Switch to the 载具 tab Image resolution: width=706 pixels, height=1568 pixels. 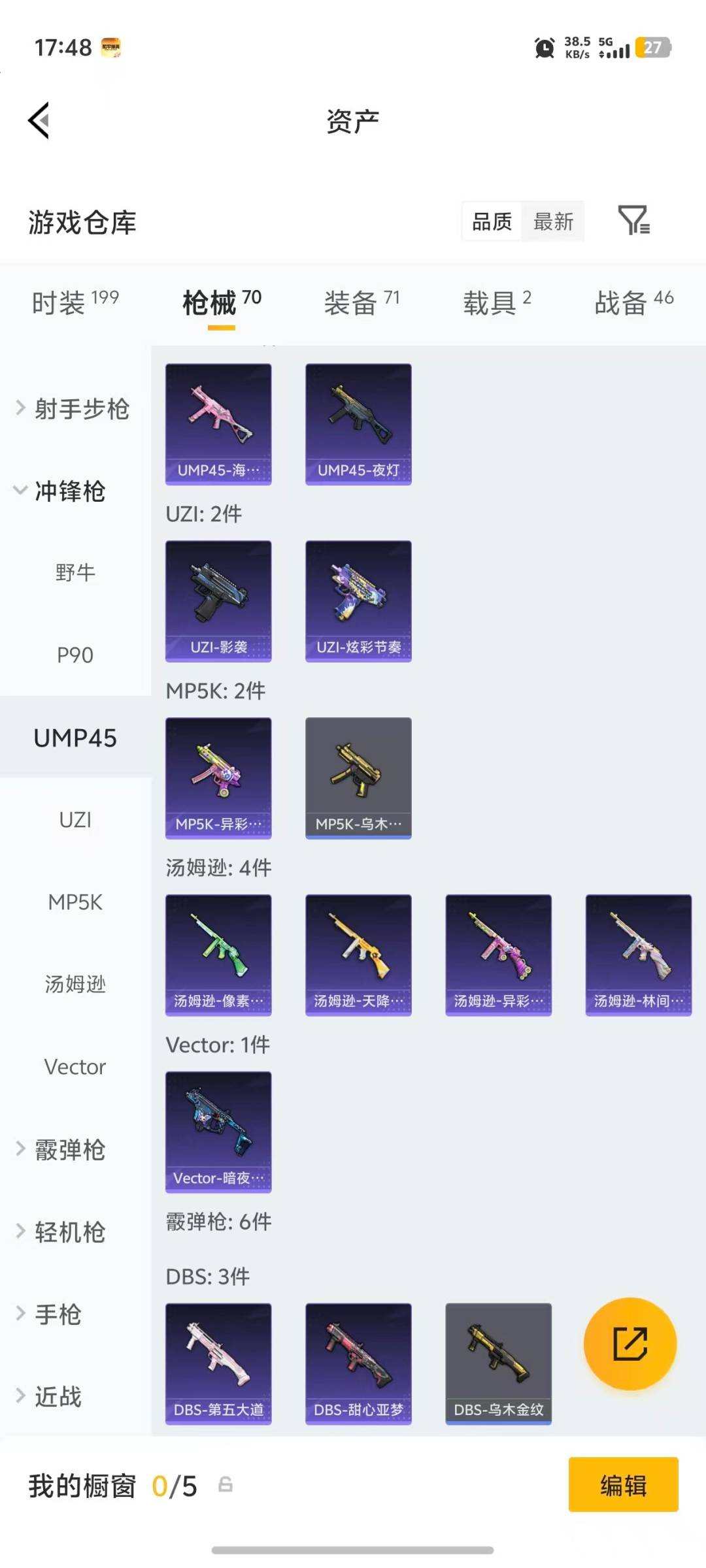tap(497, 302)
